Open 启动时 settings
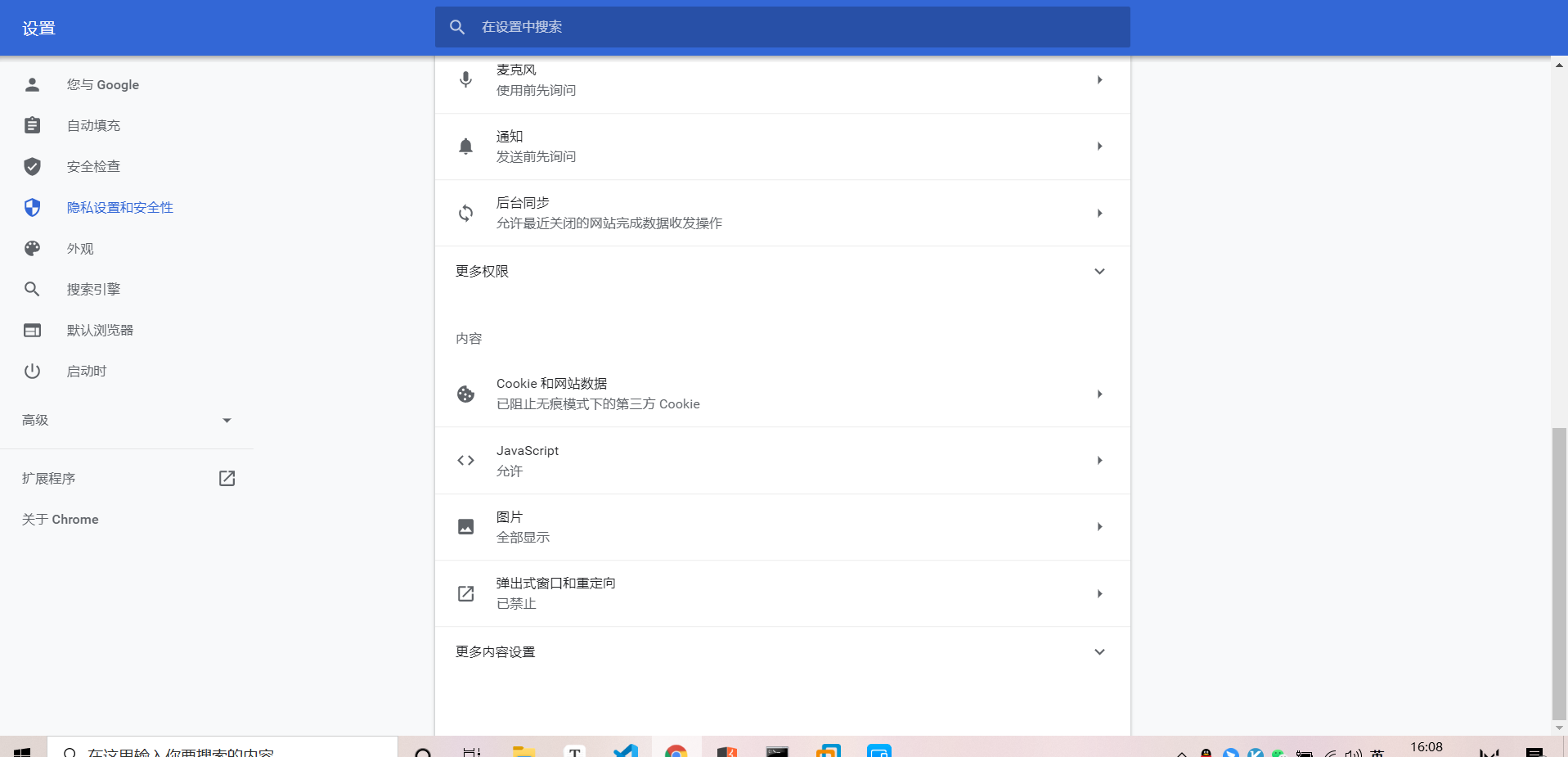This screenshot has height=757, width=1568. [x=87, y=371]
